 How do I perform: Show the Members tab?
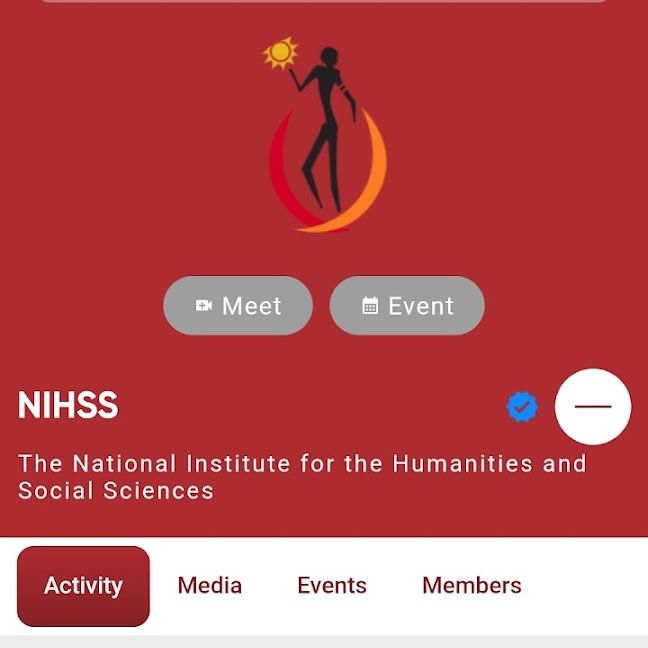click(472, 586)
